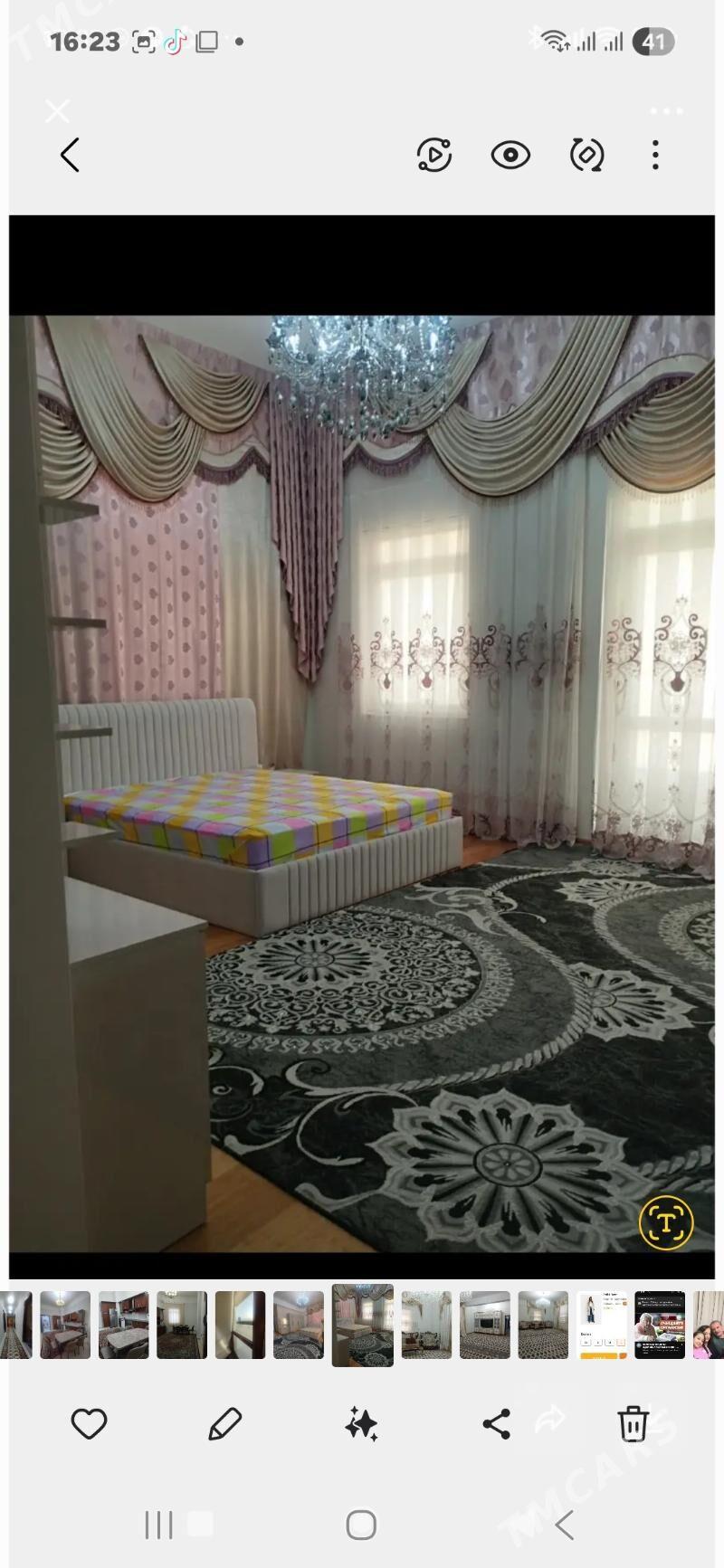Delete this photo with trash icon
The image size is (724, 1568).
[633, 1424]
